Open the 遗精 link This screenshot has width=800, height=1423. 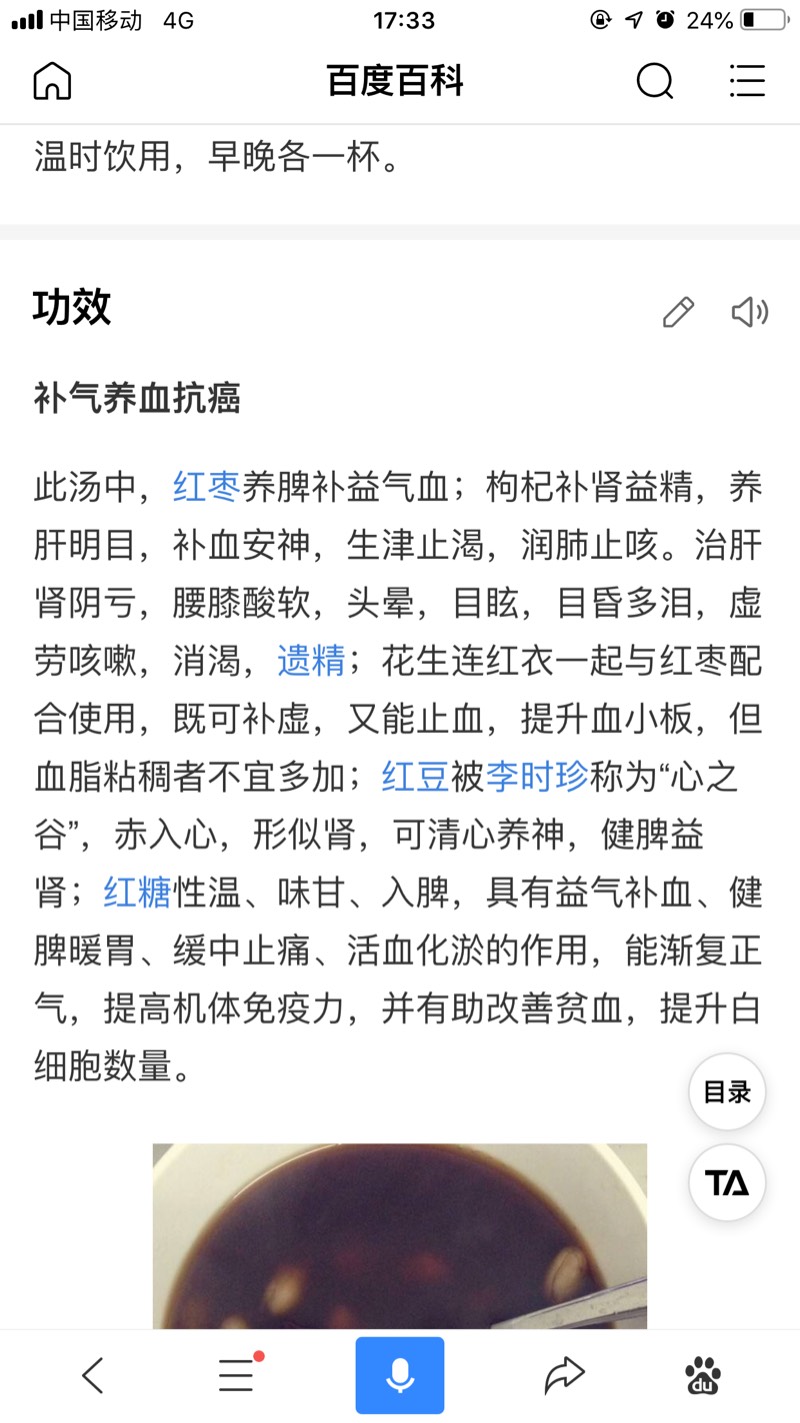point(311,661)
